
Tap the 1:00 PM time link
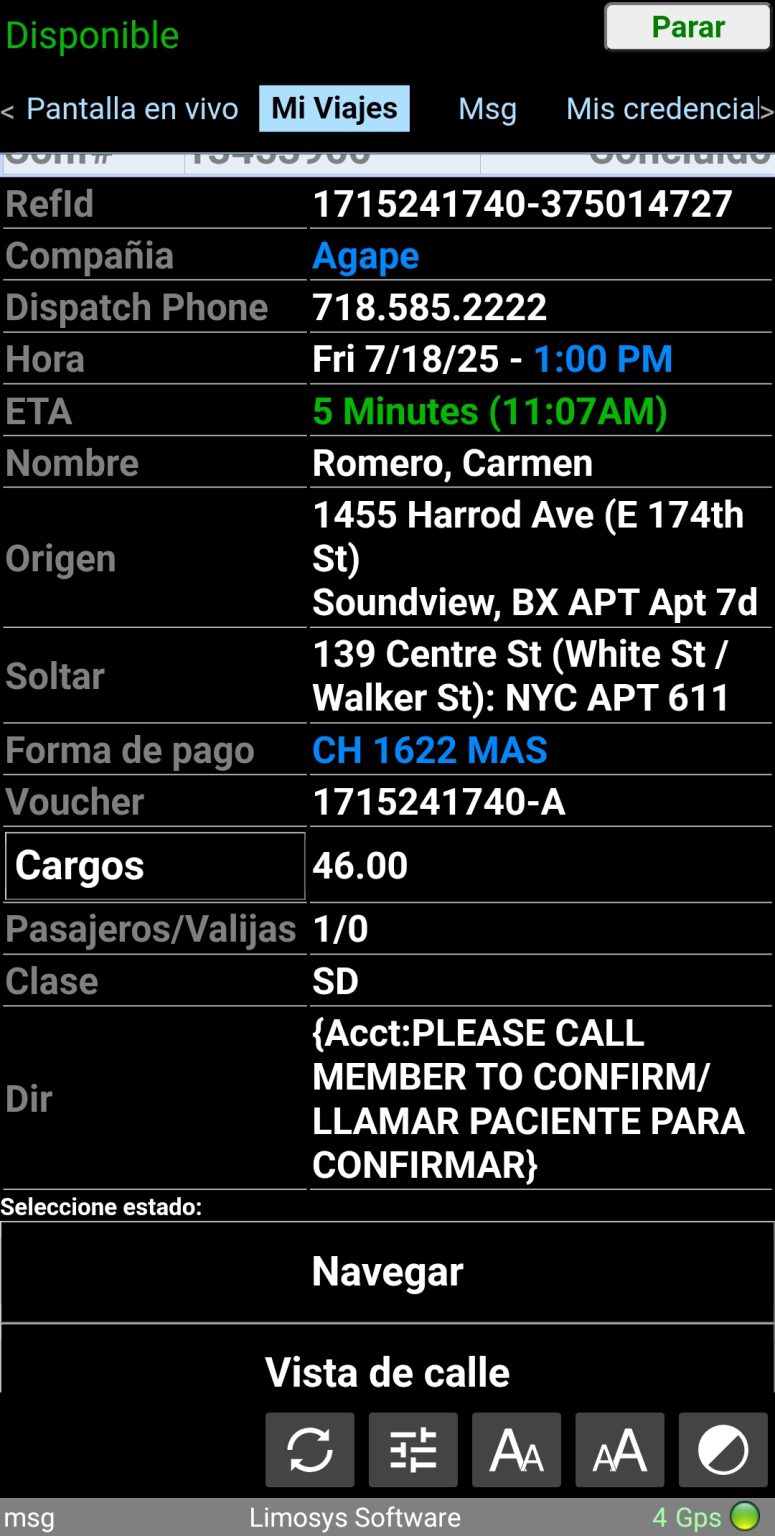603,359
